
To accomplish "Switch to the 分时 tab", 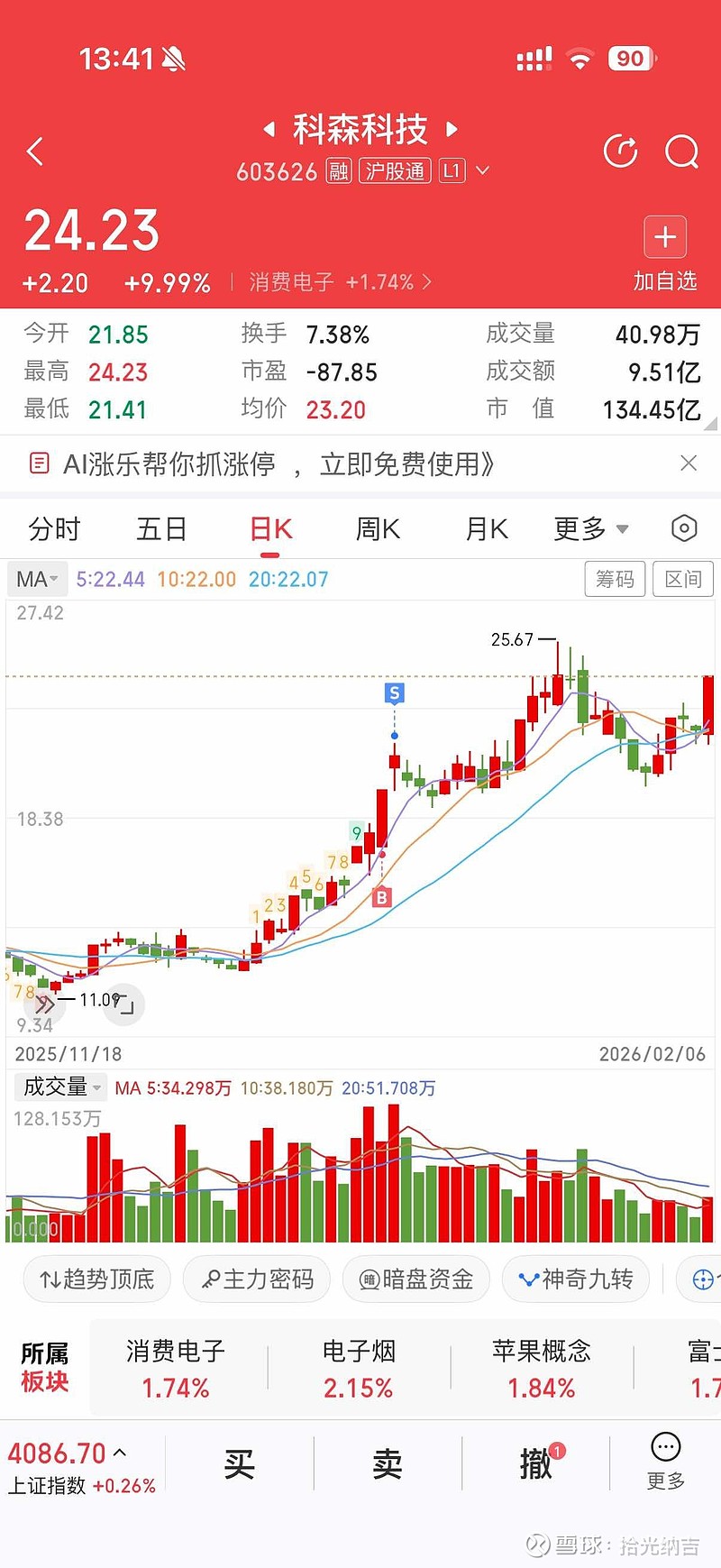I will (x=54, y=529).
